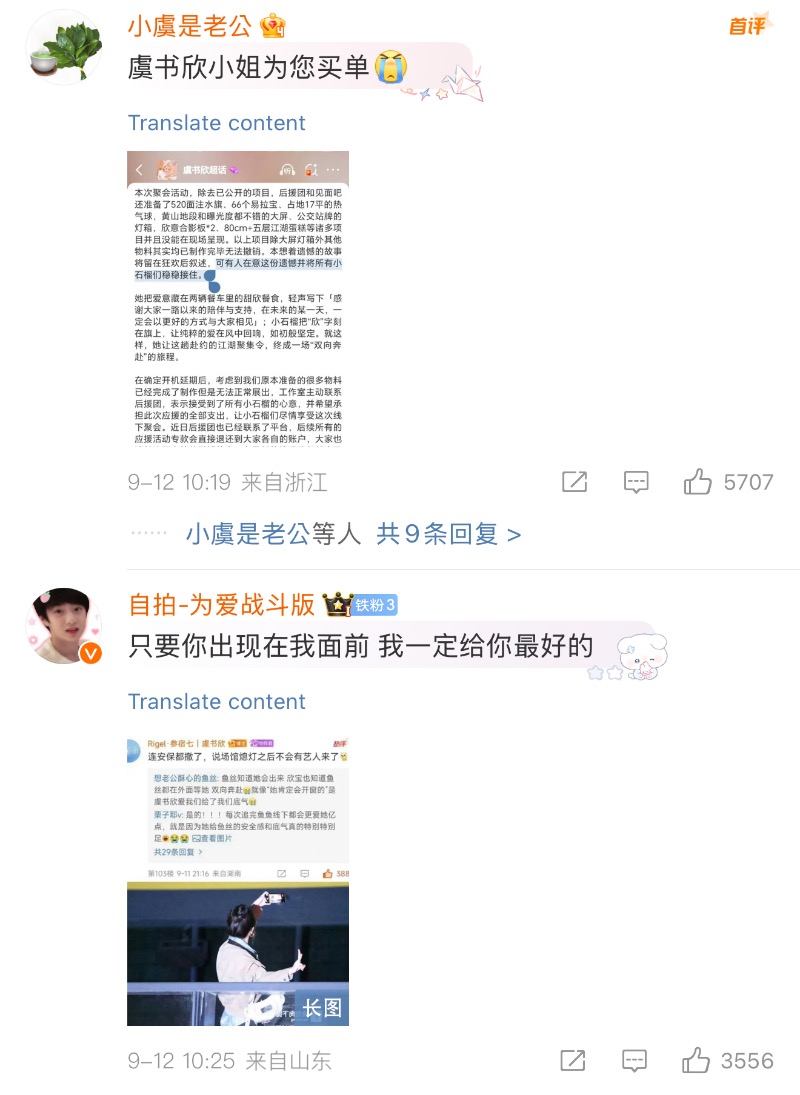Open the 长图 image in second comment

tap(238, 881)
